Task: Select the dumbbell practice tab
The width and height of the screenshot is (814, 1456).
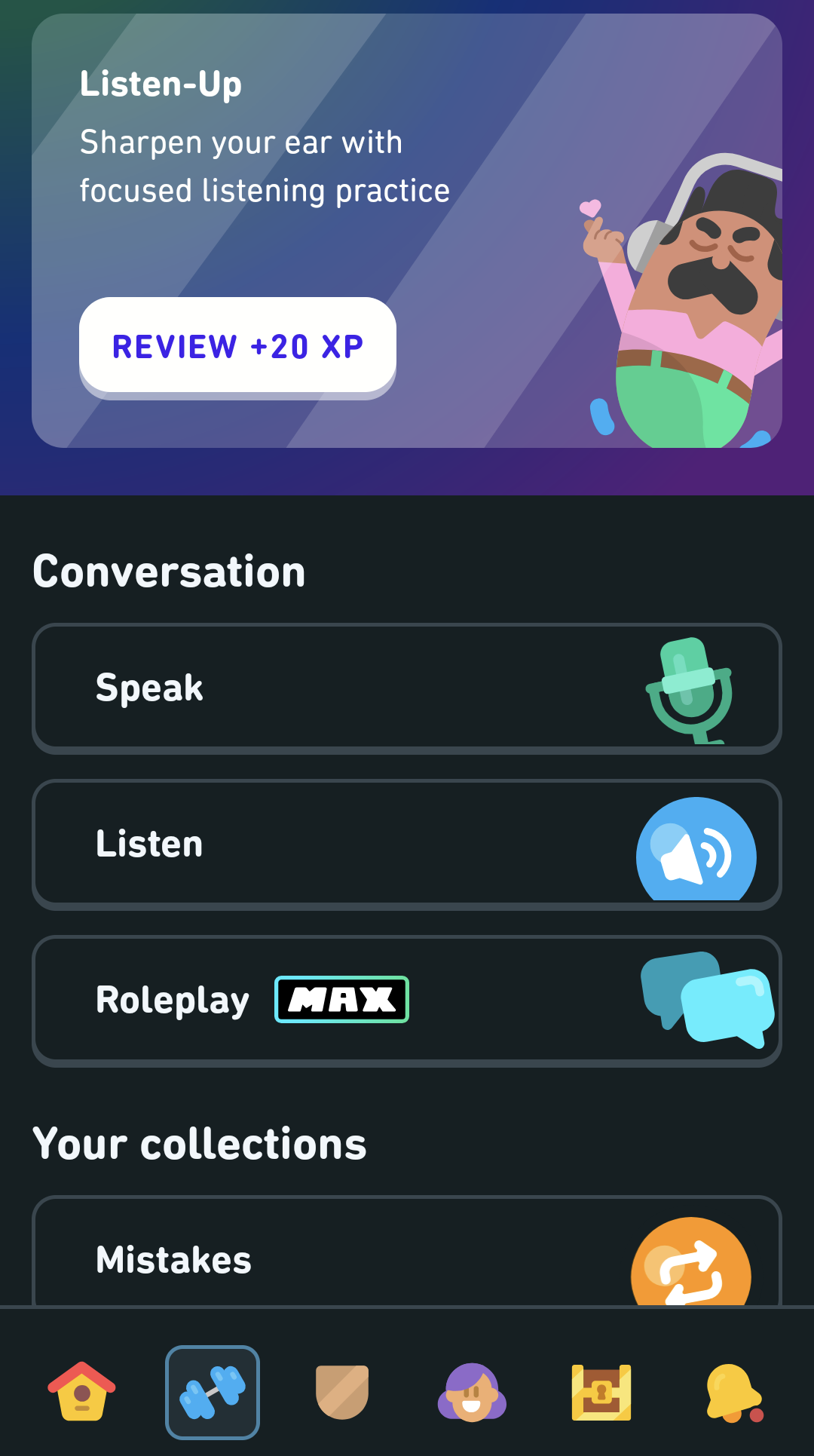Action: [213, 1392]
